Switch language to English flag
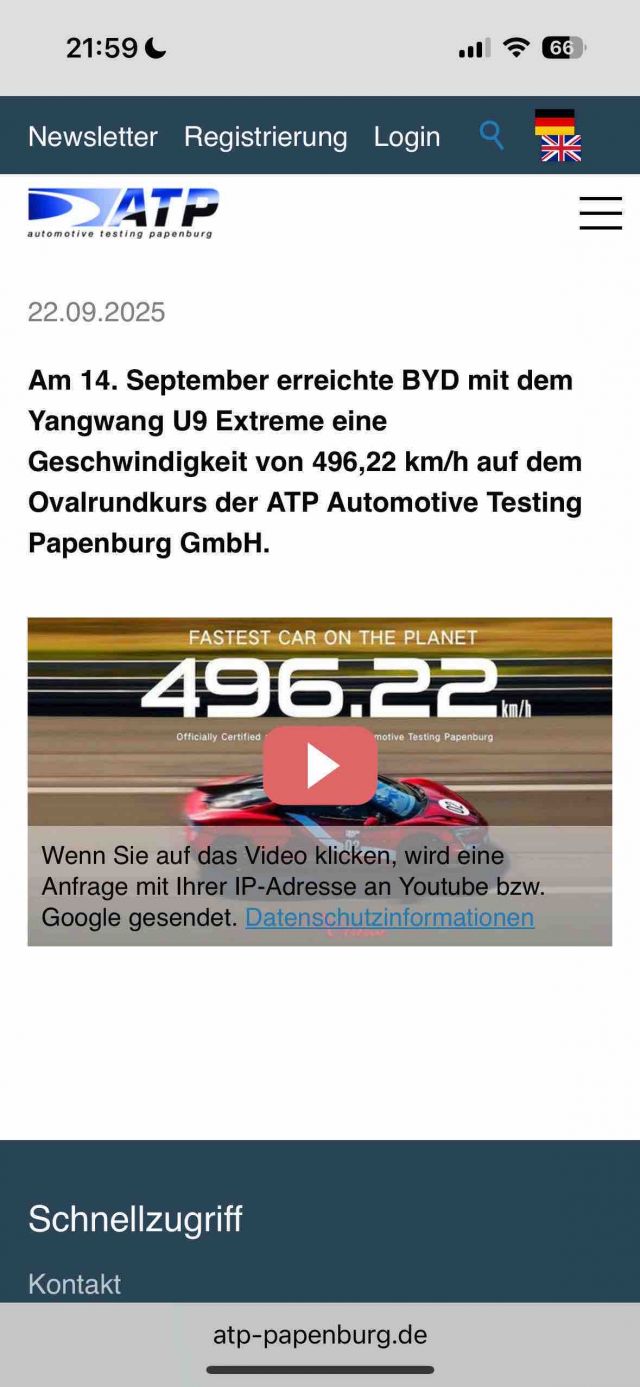Viewport: 640px width, 1387px height. 561,149
